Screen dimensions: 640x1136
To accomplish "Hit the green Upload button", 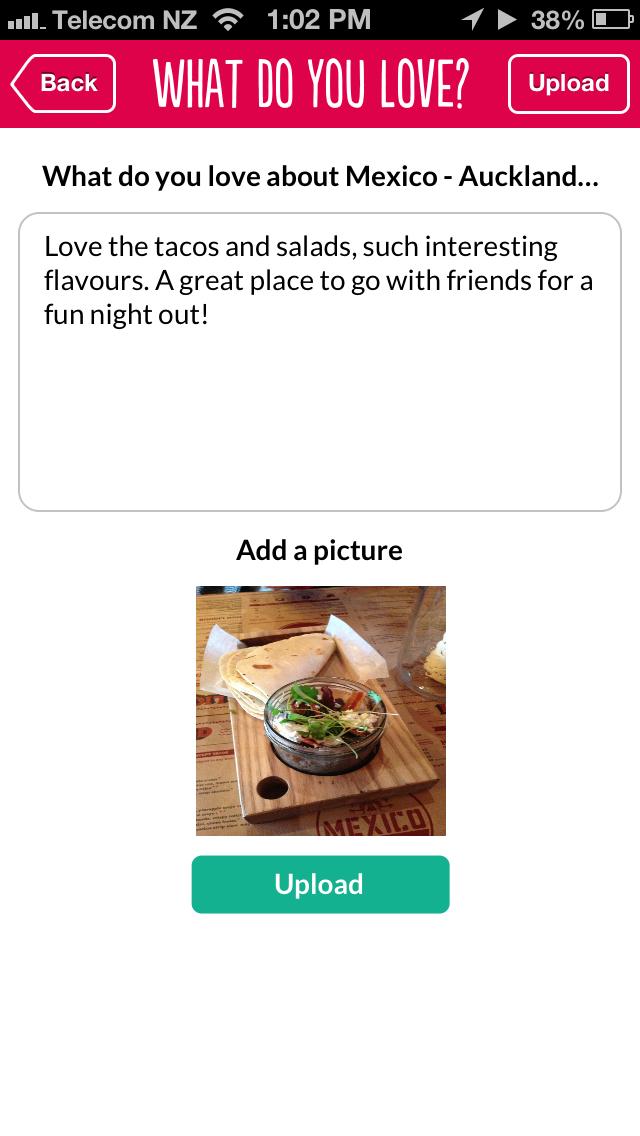I will [320, 884].
